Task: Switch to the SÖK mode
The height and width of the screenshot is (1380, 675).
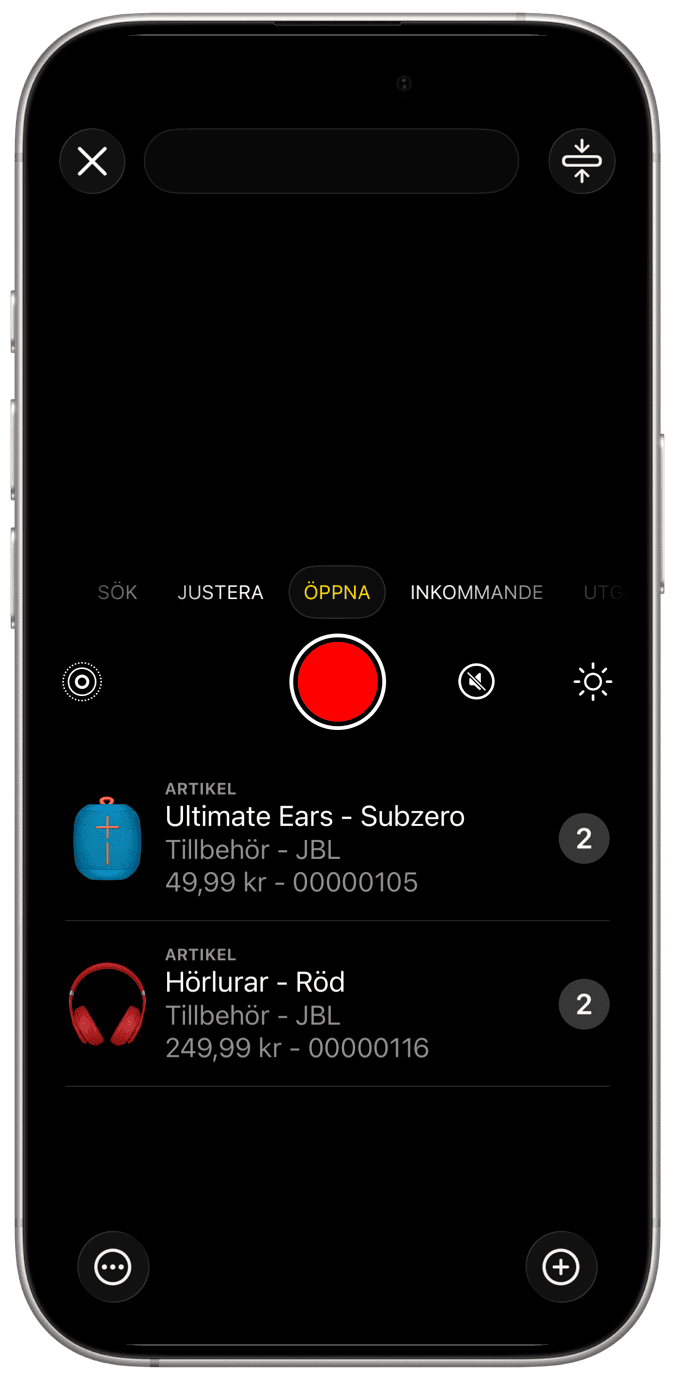Action: (x=117, y=592)
